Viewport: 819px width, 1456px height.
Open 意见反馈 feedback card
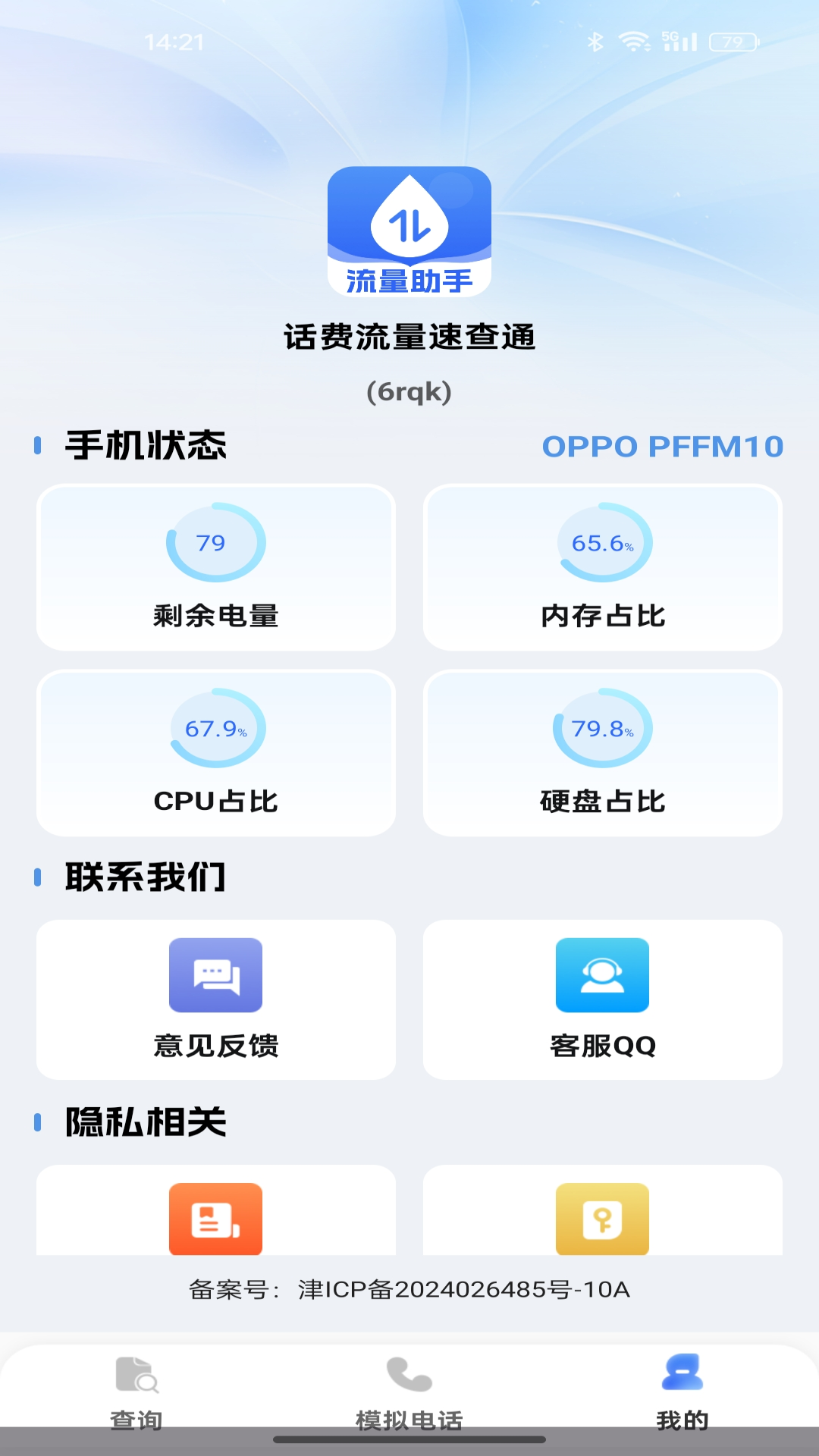pyautogui.click(x=216, y=999)
